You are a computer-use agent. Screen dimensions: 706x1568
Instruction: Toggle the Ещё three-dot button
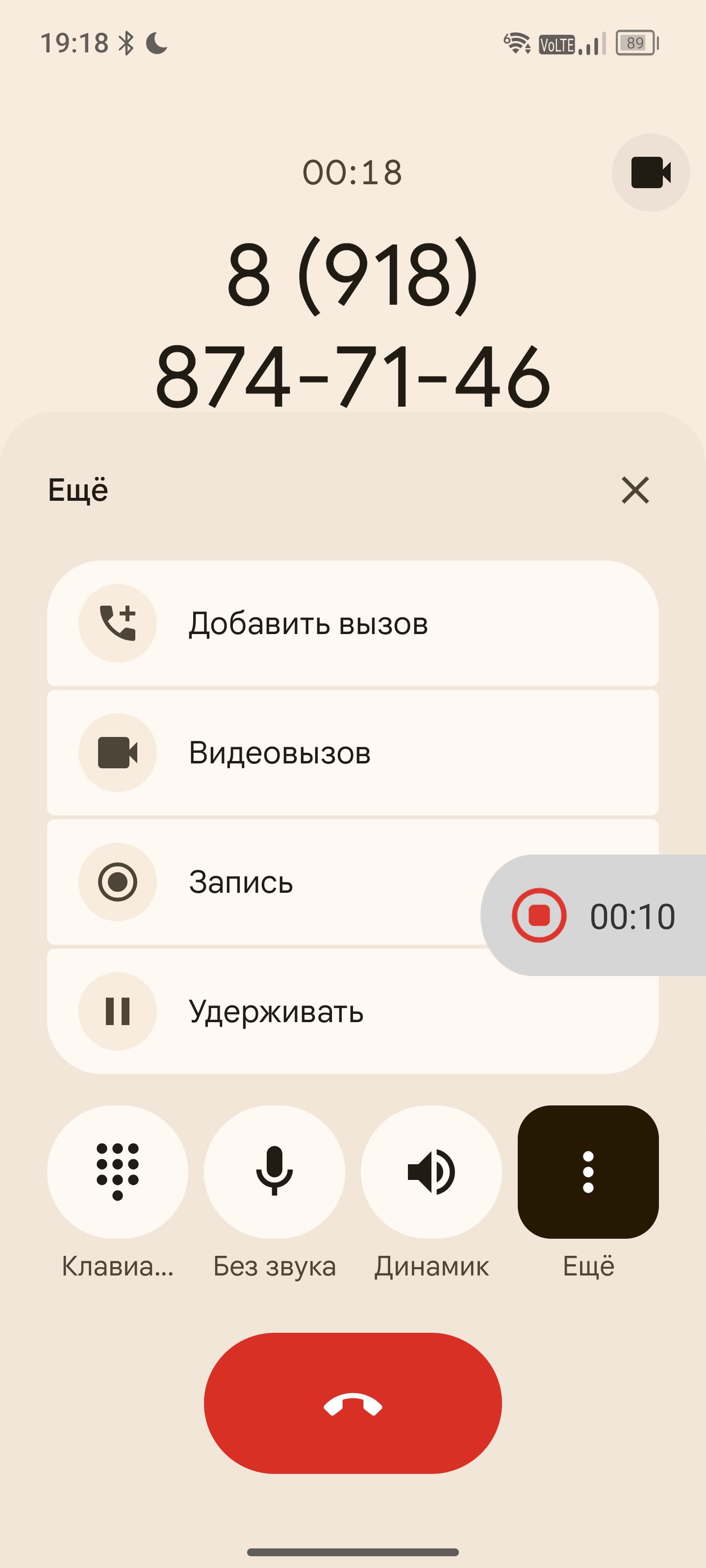coord(588,1172)
